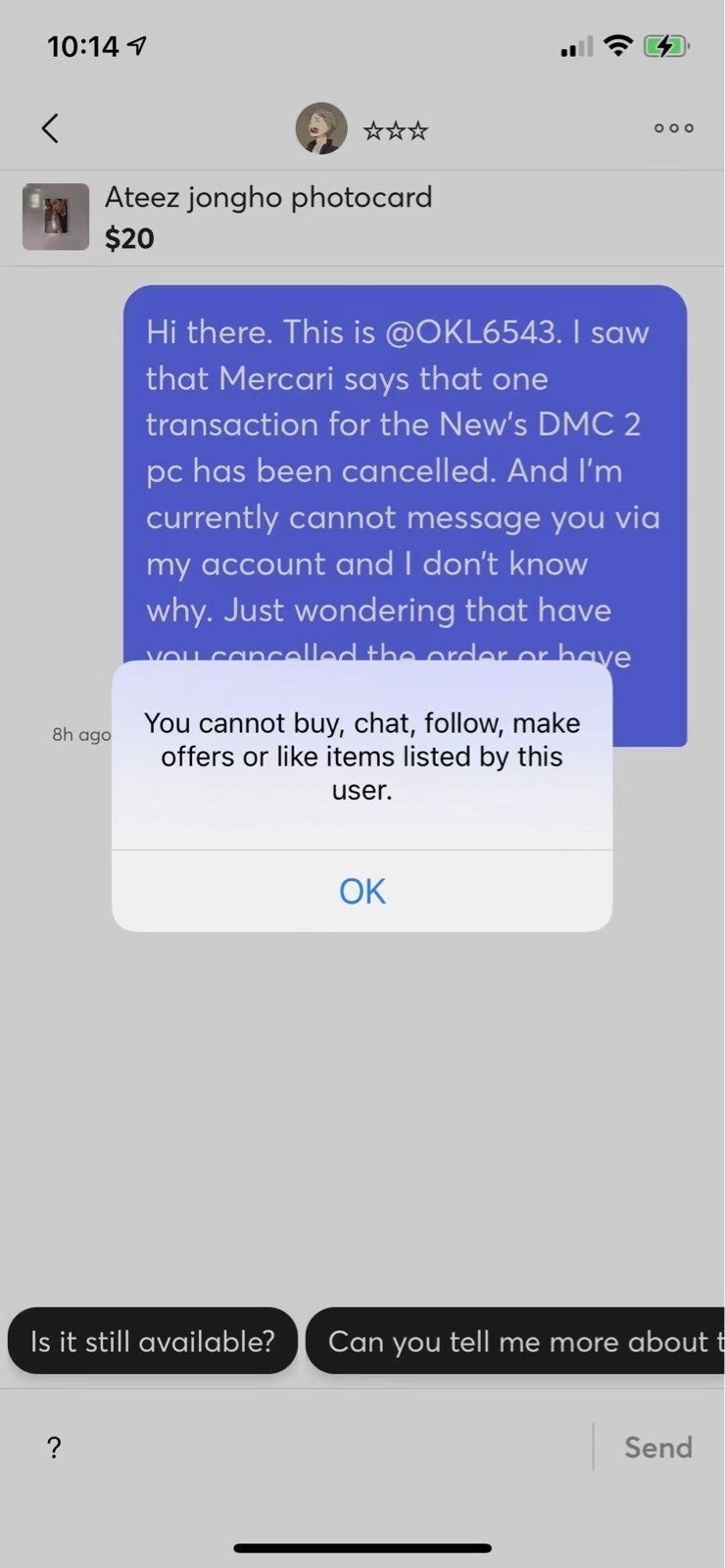Go back using the top-left arrow

coord(50,127)
